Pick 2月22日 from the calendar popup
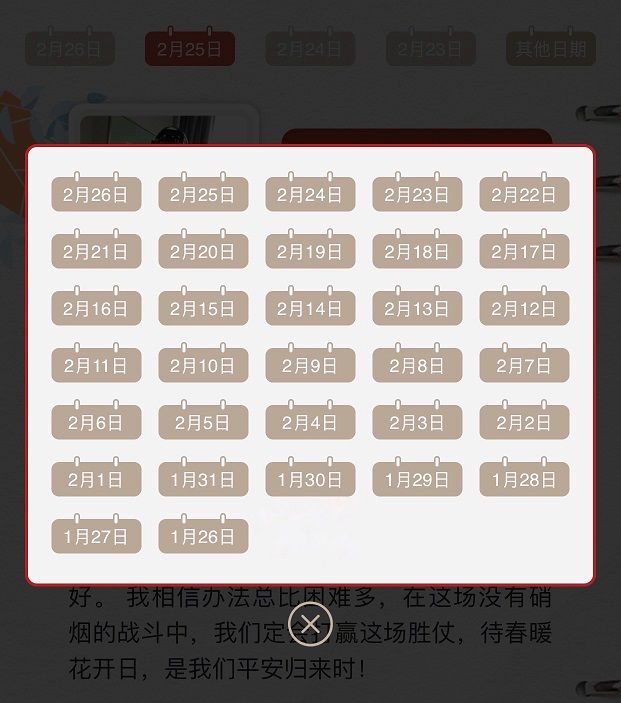Screen dimensions: 621x703 click(524, 195)
